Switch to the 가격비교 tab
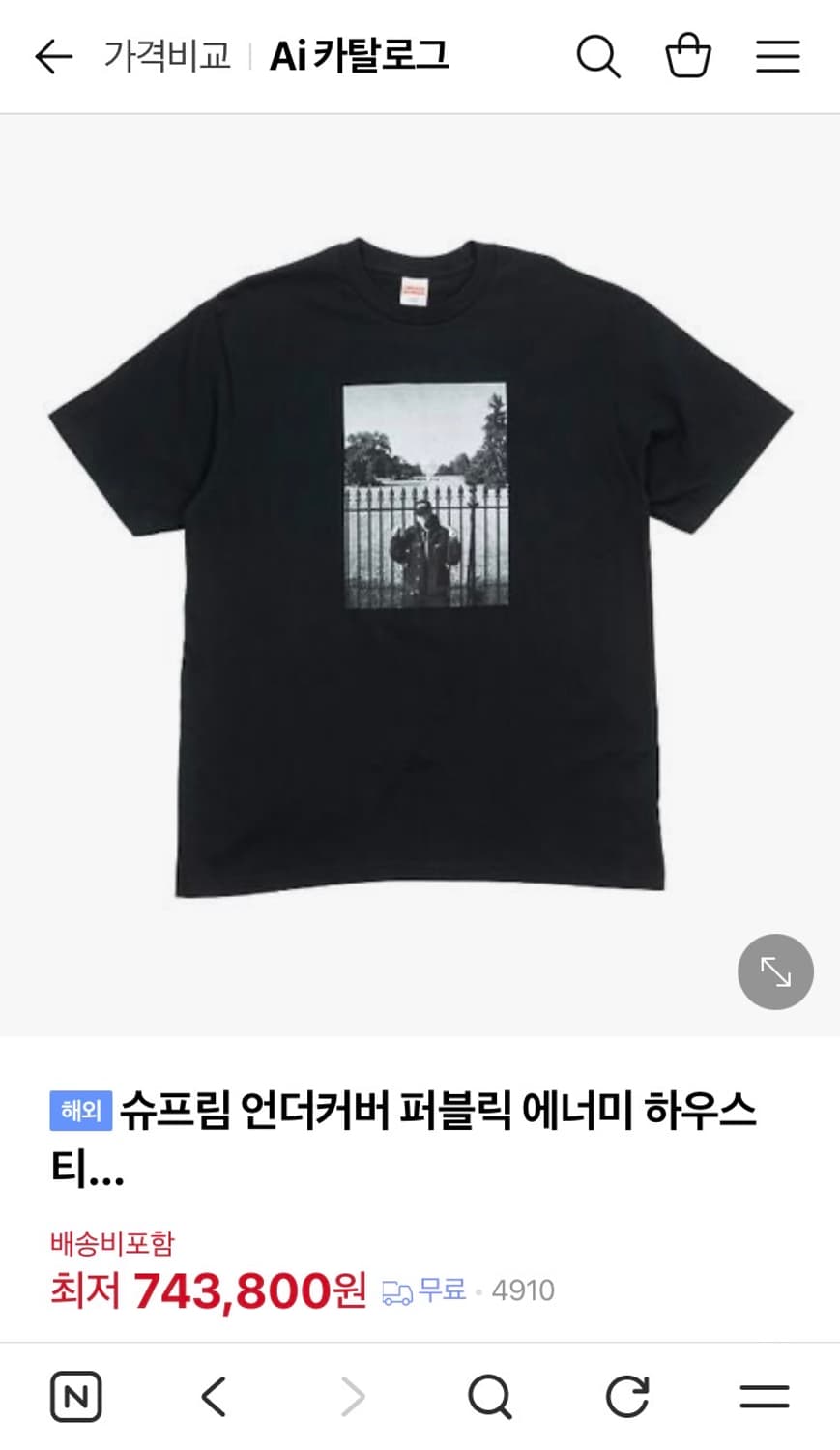Viewport: 840px width, 1450px height. (x=166, y=56)
